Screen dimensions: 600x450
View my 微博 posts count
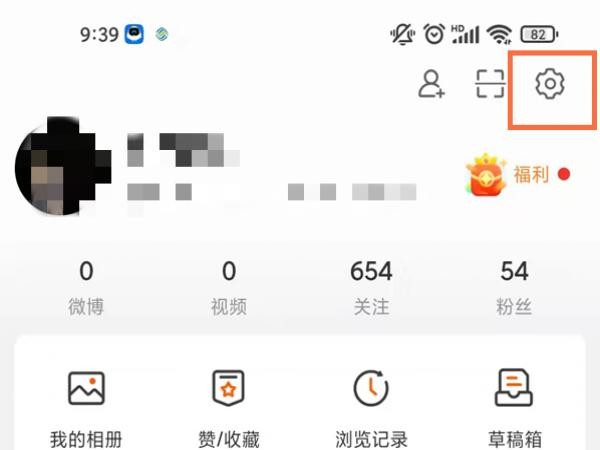[86, 287]
